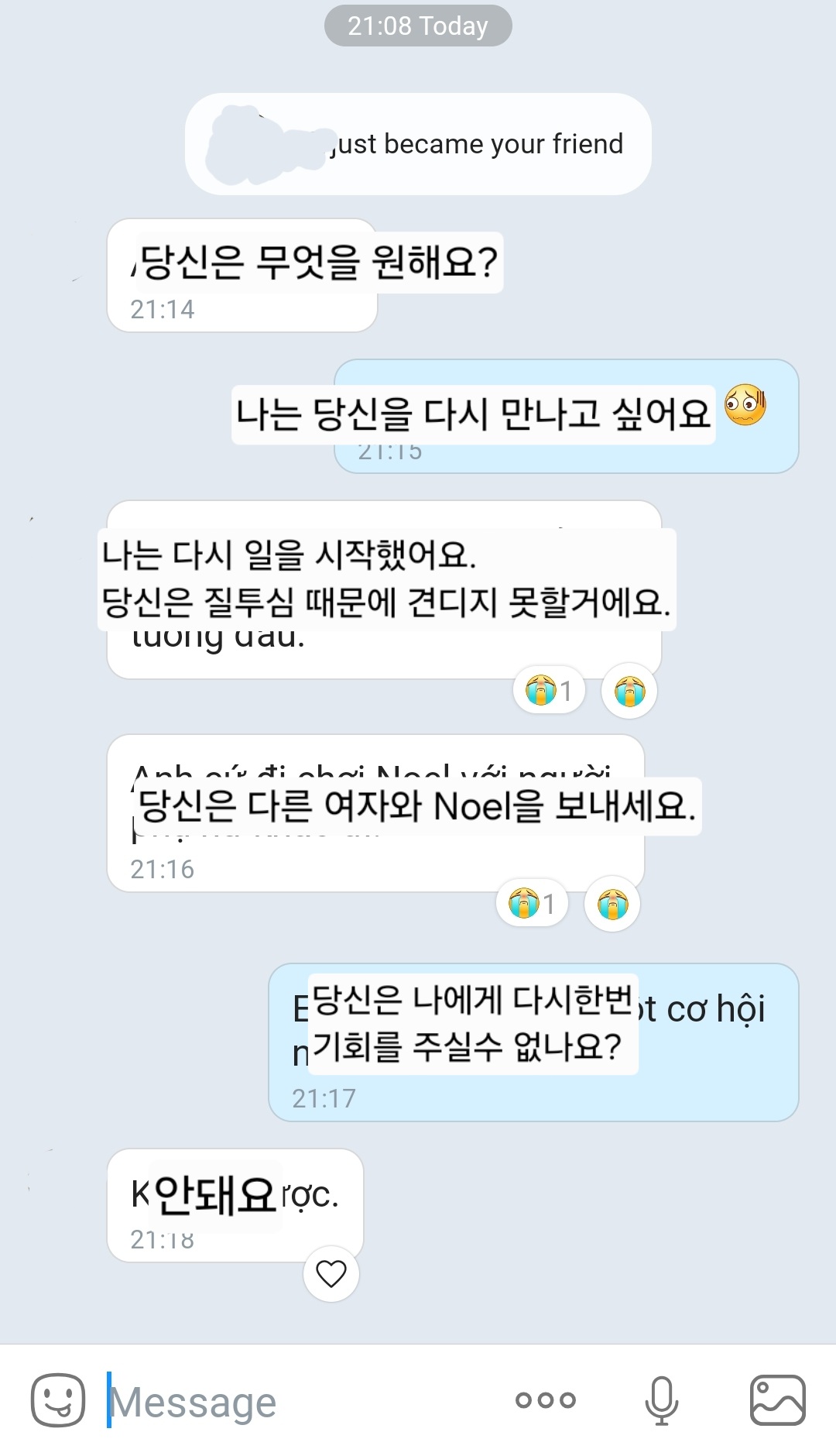This screenshot has width=836, height=1456.
Task: Record a voice message with microphone
Action: 662,1400
